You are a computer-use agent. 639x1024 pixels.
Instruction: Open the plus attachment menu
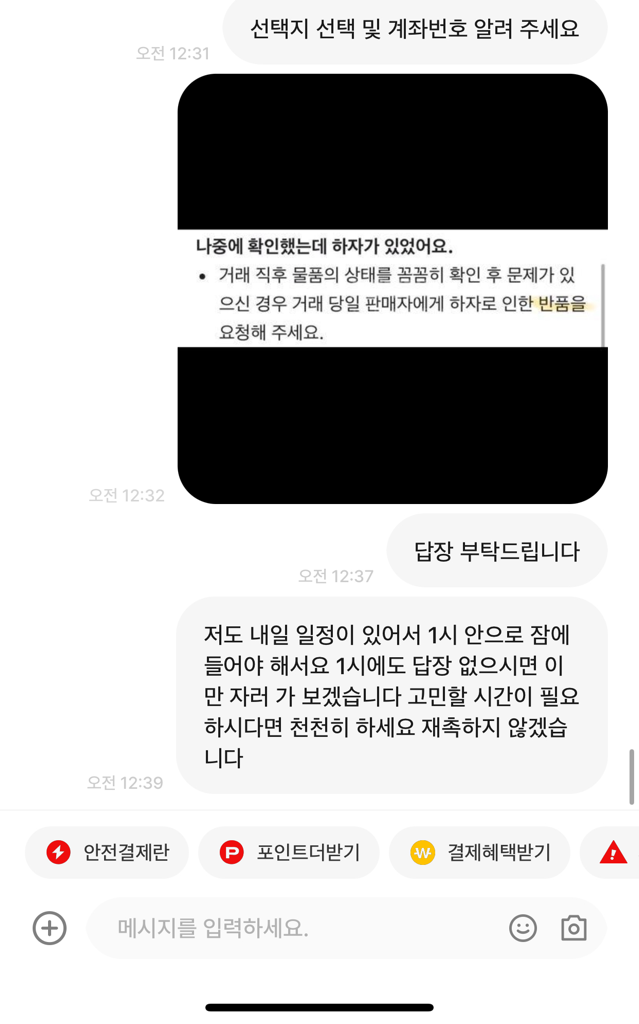pos(49,928)
